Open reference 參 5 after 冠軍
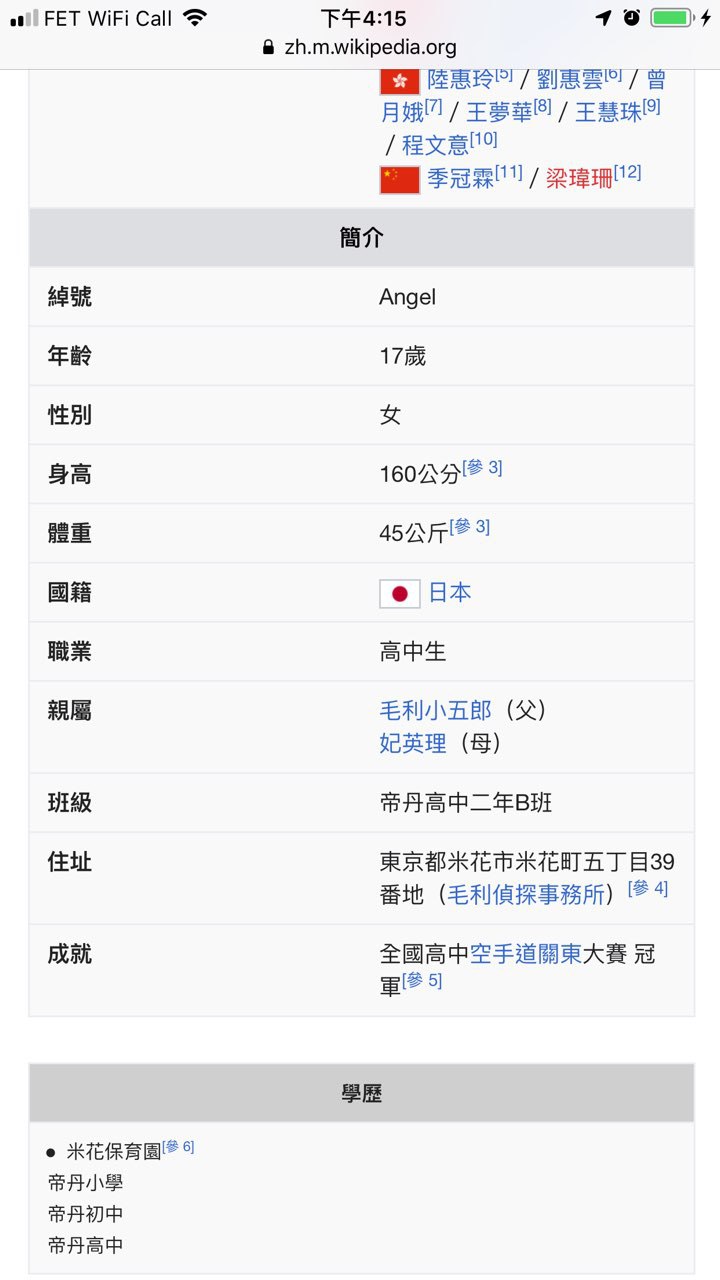720x1280 pixels. pyautogui.click(x=422, y=980)
